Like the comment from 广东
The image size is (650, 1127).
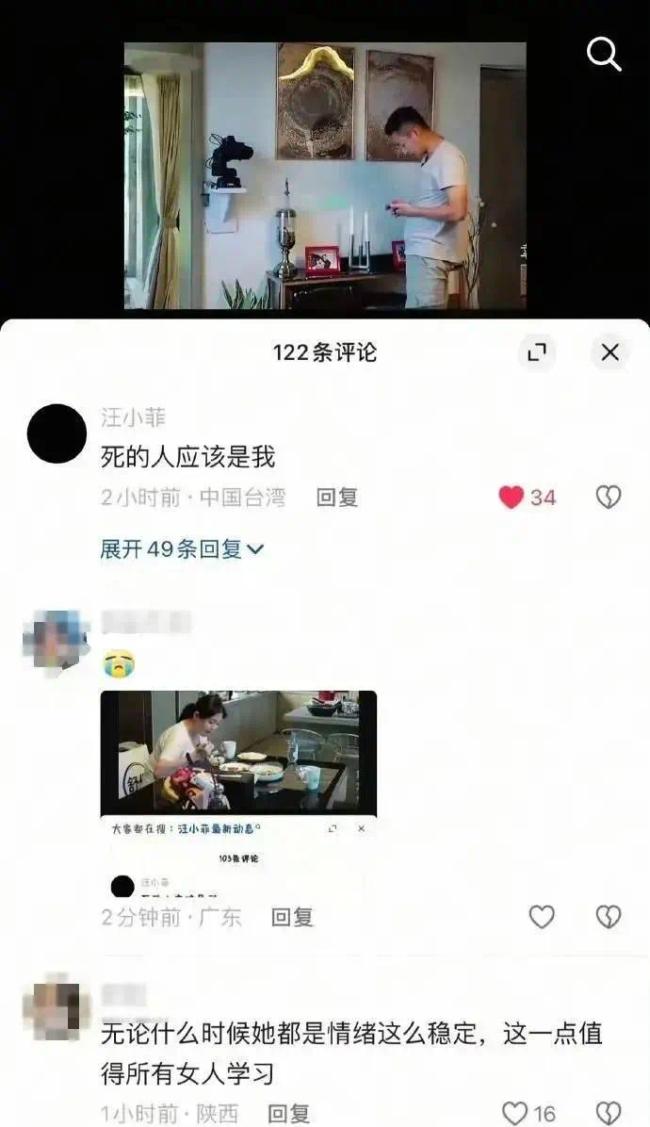(541, 916)
